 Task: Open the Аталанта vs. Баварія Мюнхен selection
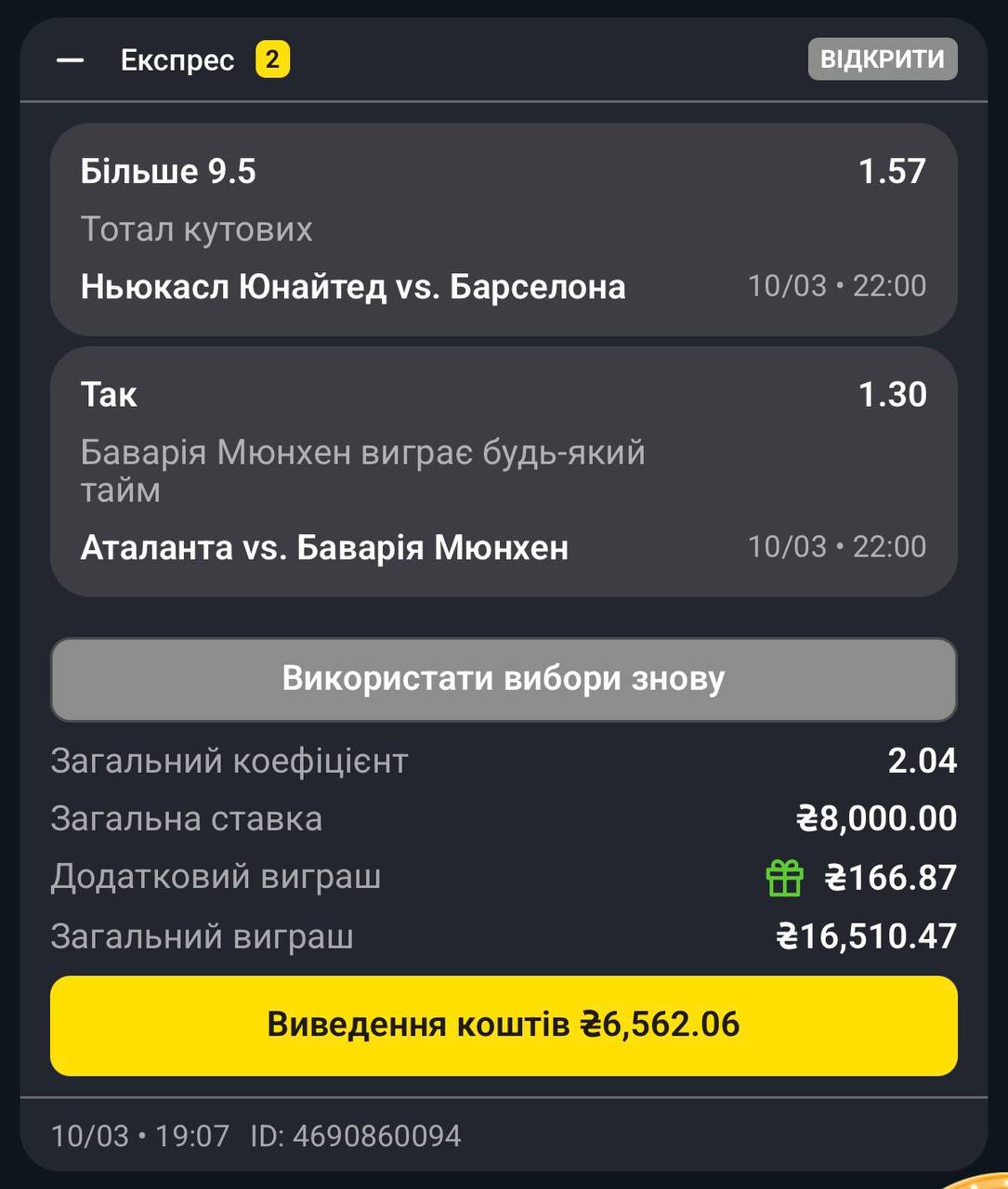point(504,471)
